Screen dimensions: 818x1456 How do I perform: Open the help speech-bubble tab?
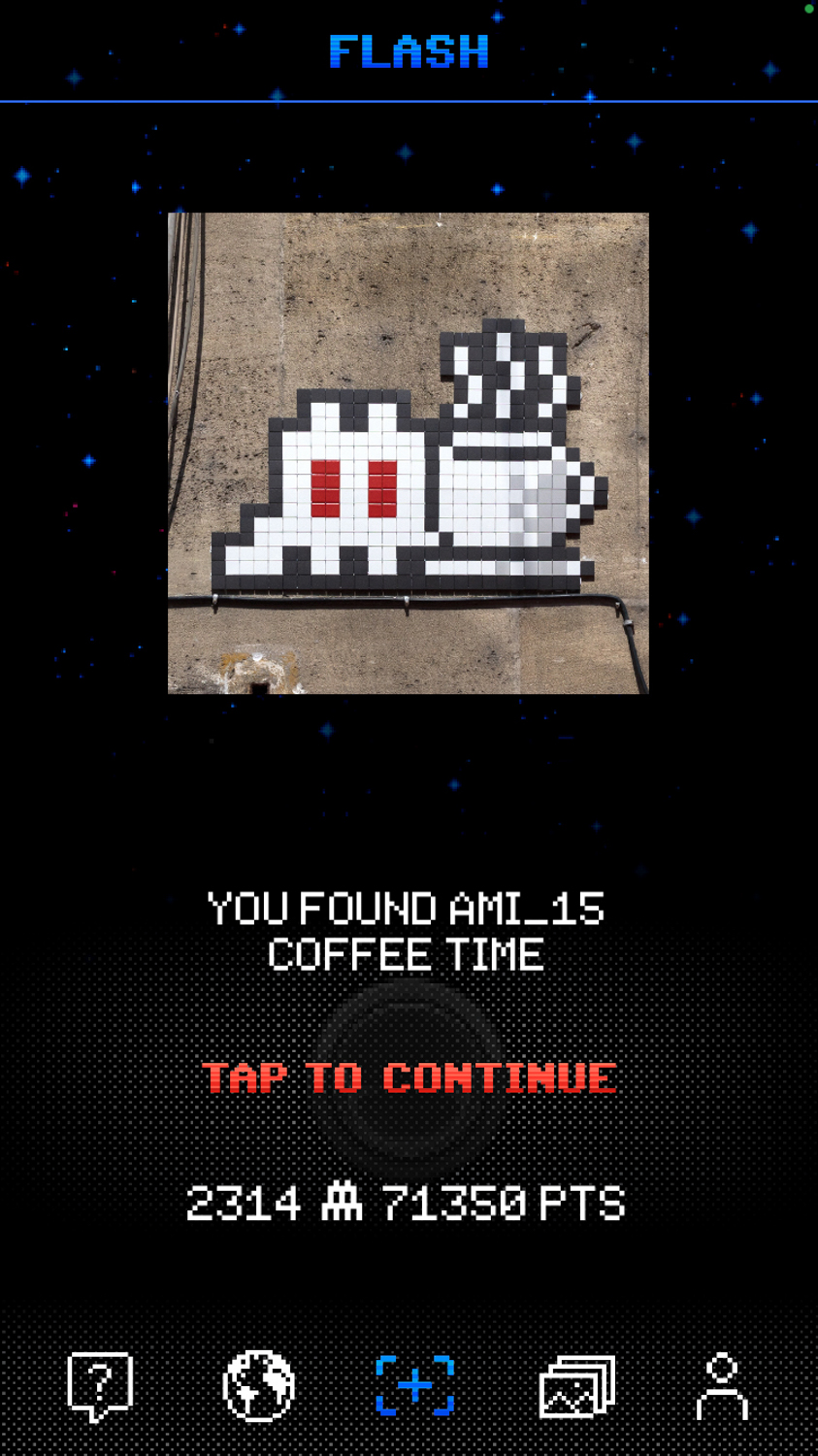(x=100, y=1387)
